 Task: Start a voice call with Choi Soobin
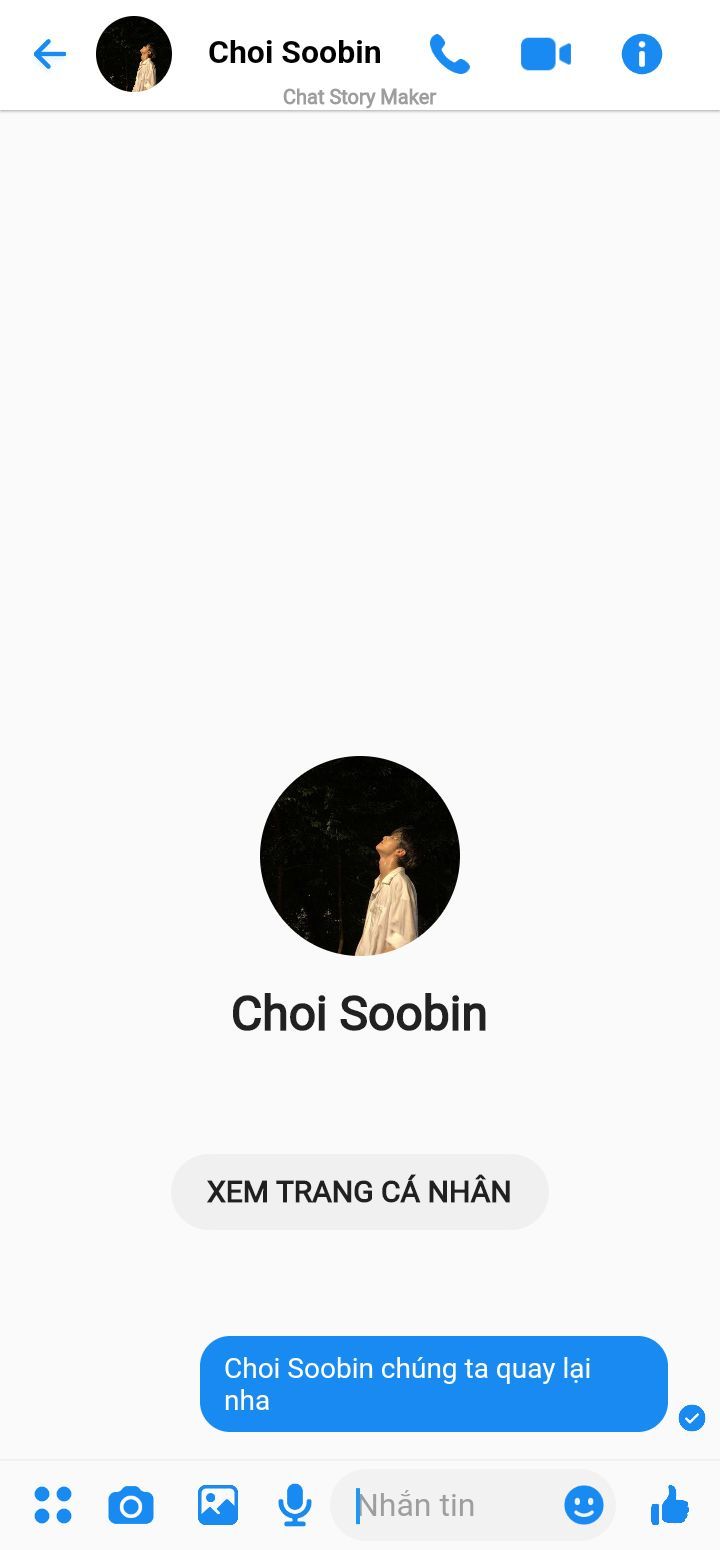click(450, 54)
